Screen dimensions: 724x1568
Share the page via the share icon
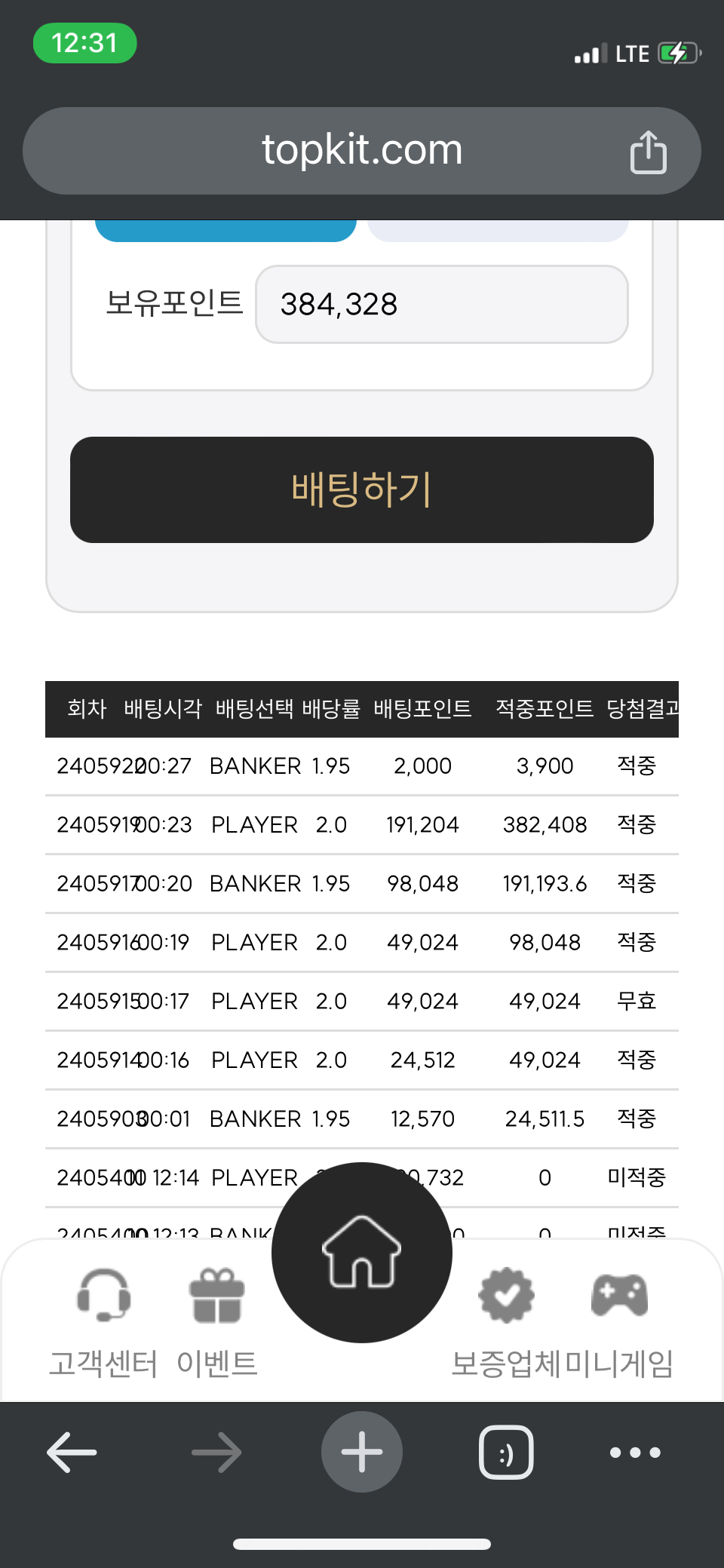[x=648, y=152]
